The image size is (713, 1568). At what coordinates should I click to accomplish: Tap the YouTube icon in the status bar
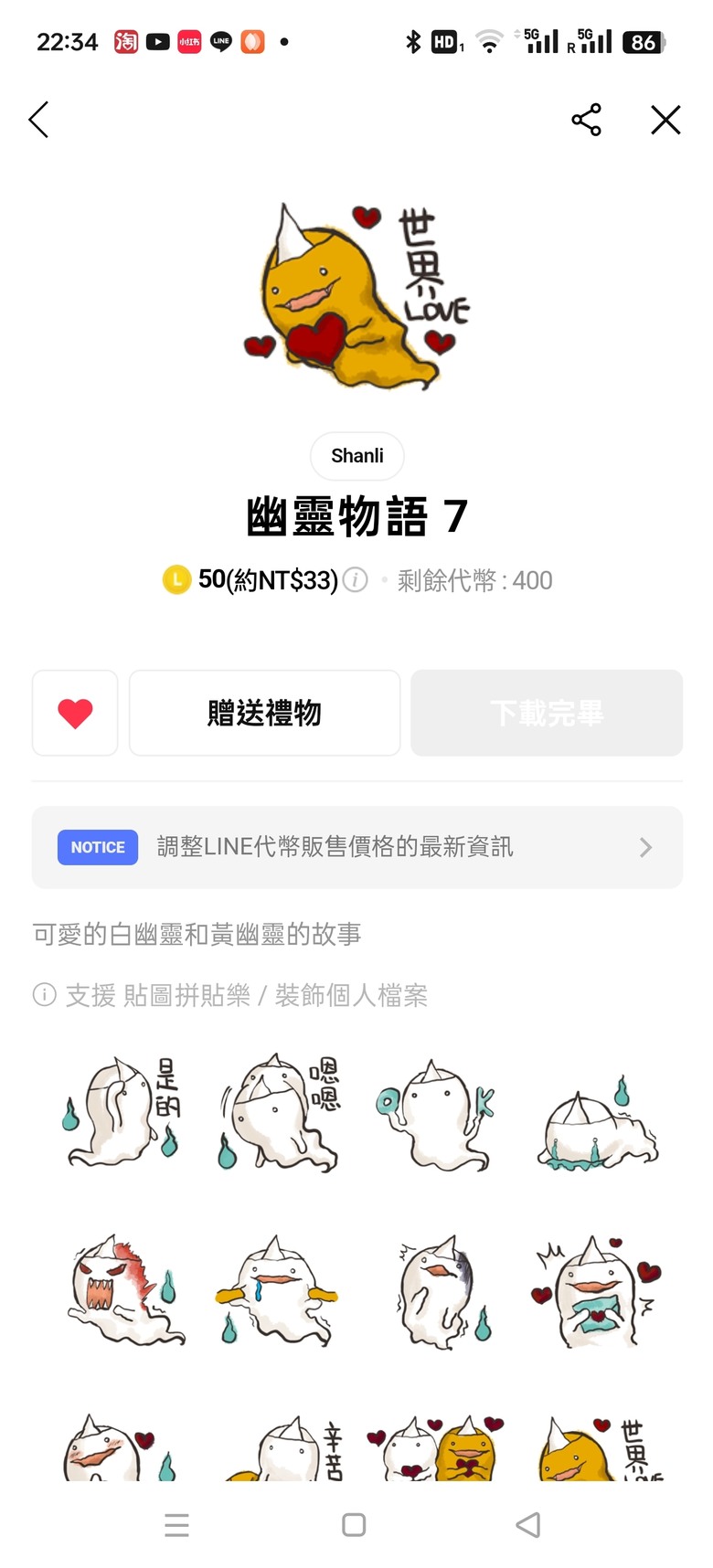[x=157, y=41]
